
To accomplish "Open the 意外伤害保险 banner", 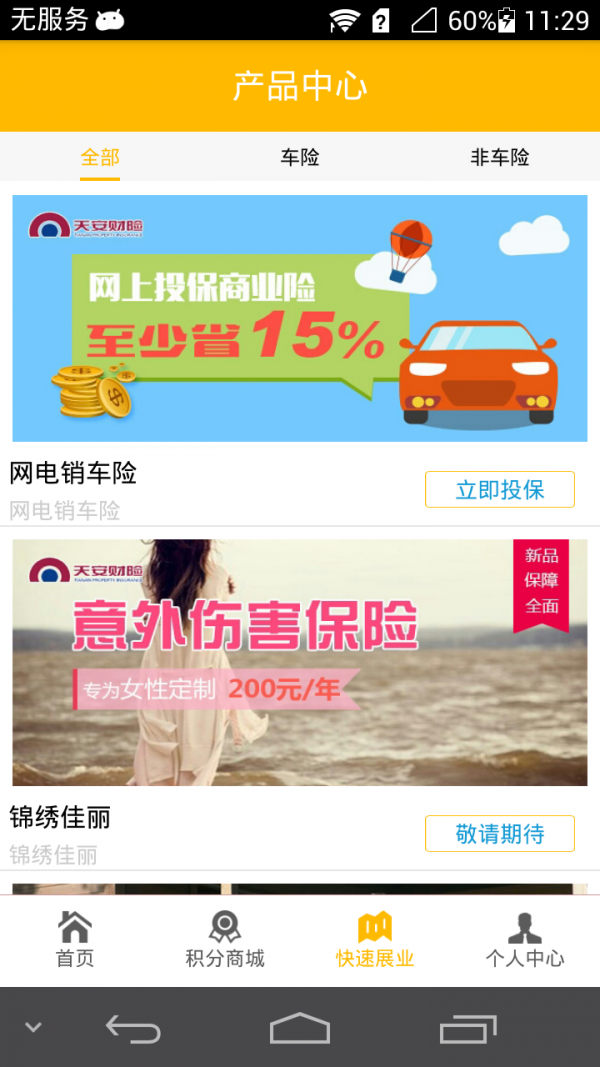I will tap(300, 662).
